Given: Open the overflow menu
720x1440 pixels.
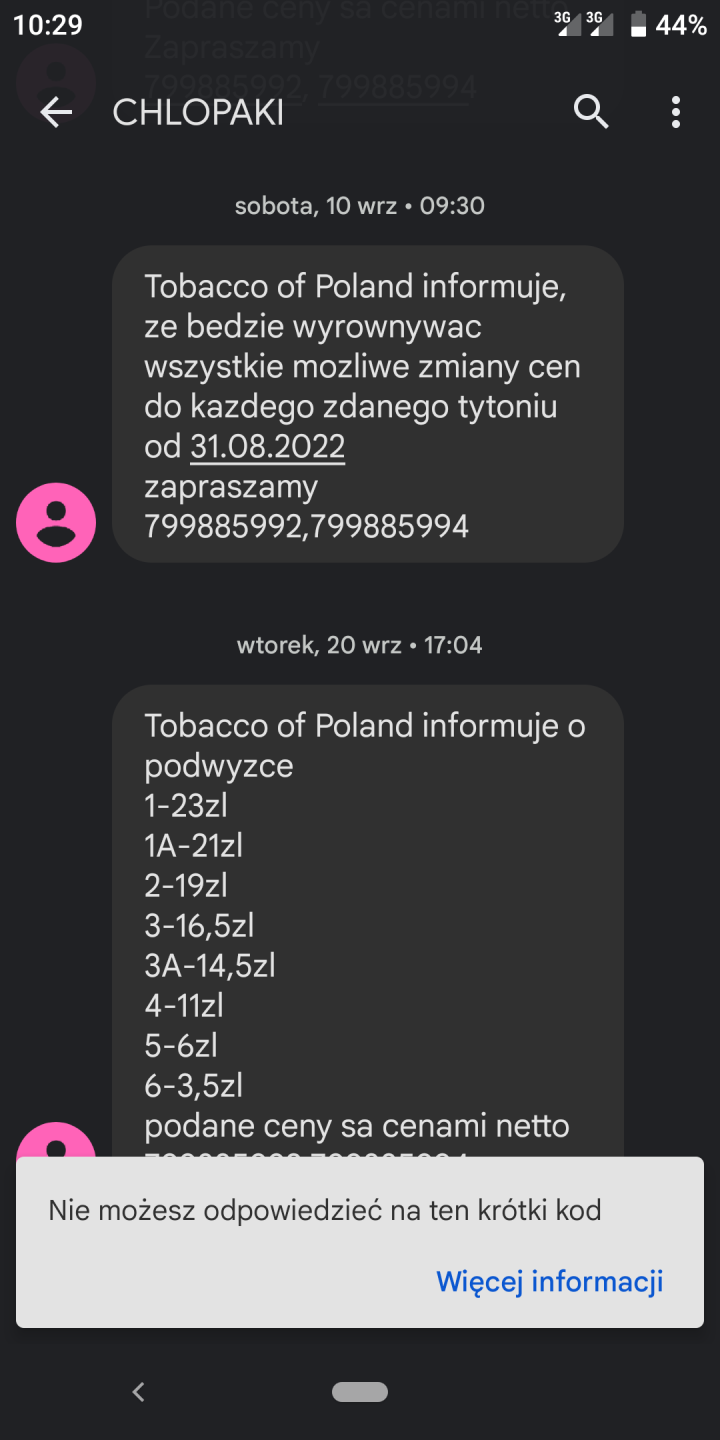Looking at the screenshot, I should (x=676, y=113).
